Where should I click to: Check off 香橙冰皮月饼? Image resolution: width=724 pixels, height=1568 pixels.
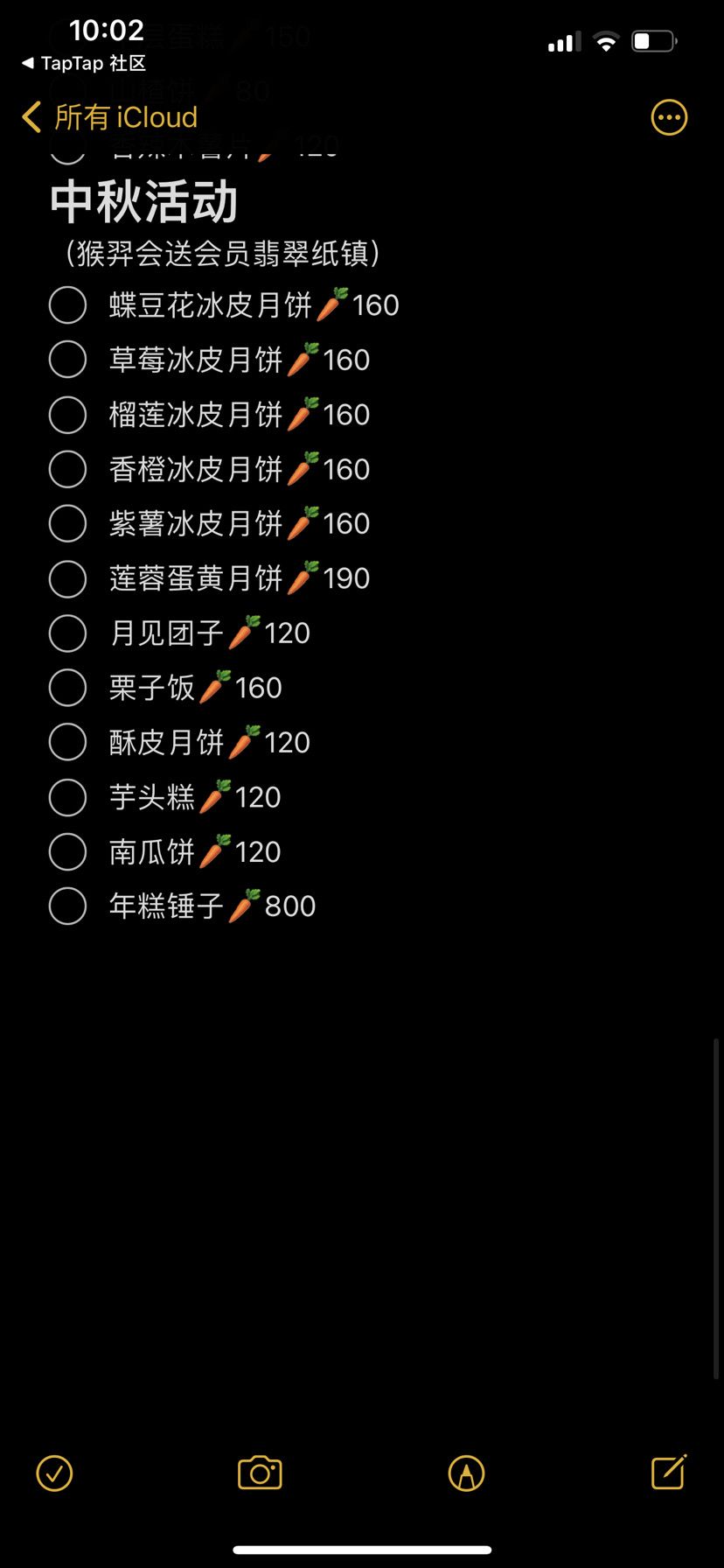[67, 469]
